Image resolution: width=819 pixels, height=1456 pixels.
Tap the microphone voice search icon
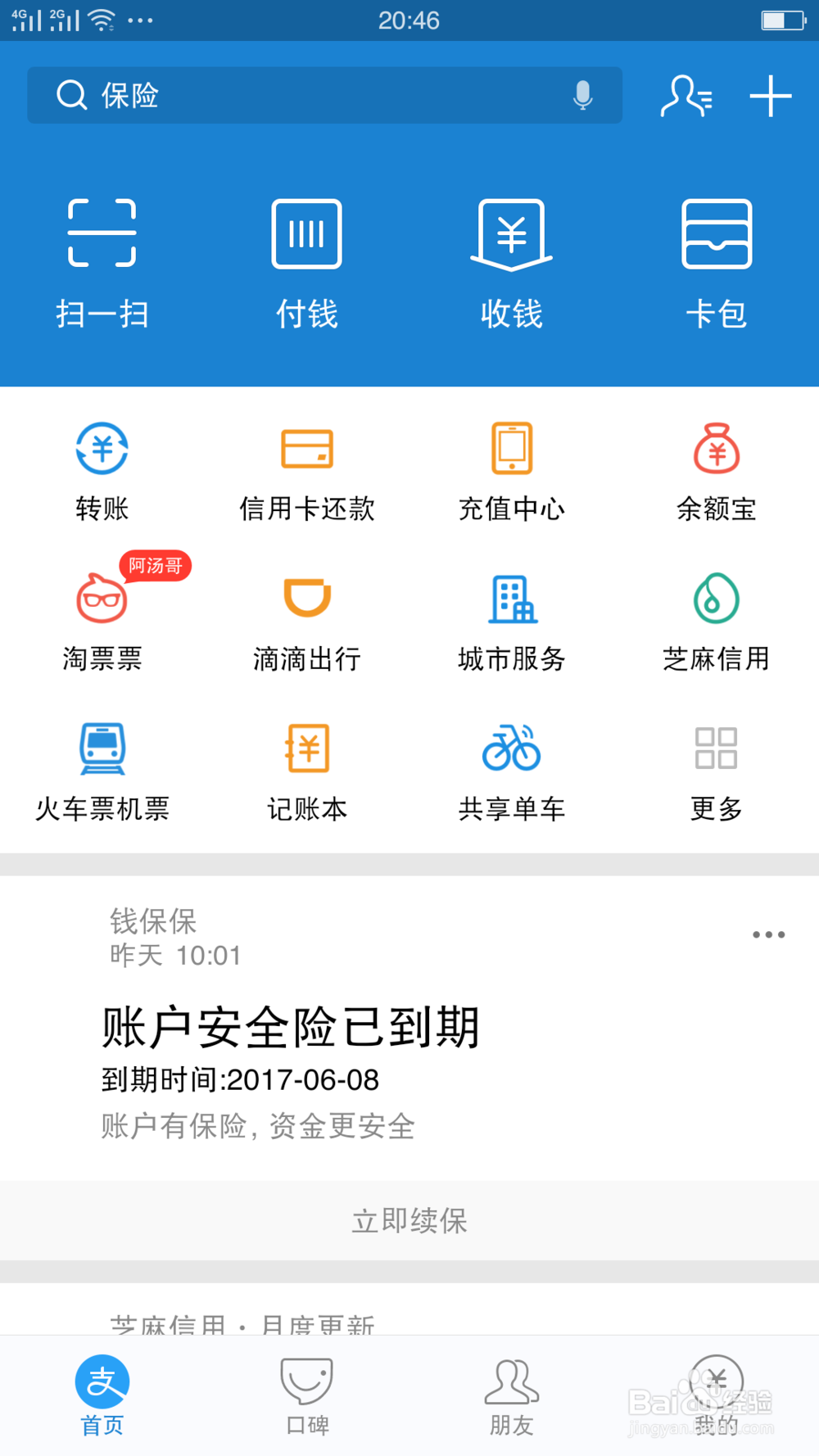point(582,96)
